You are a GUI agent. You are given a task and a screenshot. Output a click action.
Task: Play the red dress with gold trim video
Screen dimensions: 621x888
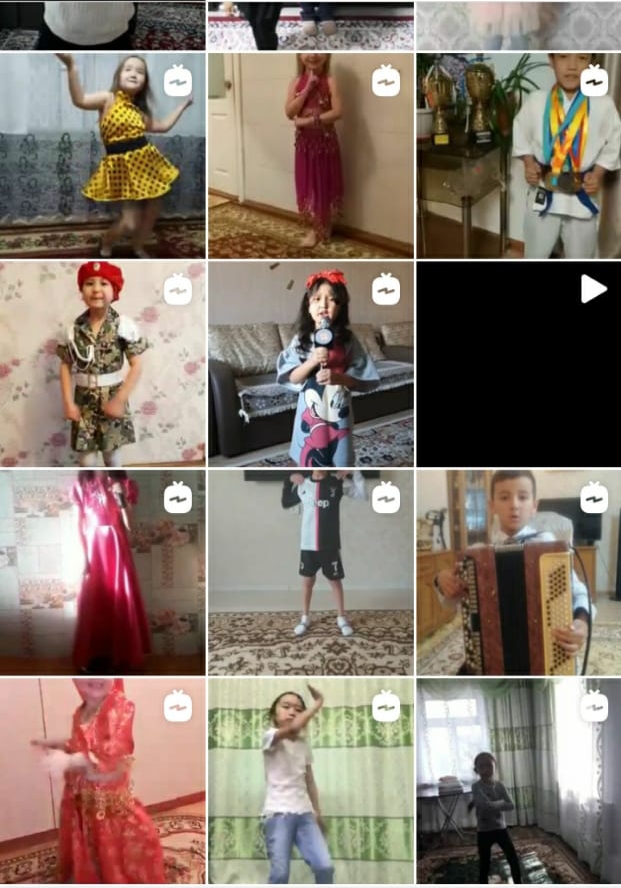[103, 780]
